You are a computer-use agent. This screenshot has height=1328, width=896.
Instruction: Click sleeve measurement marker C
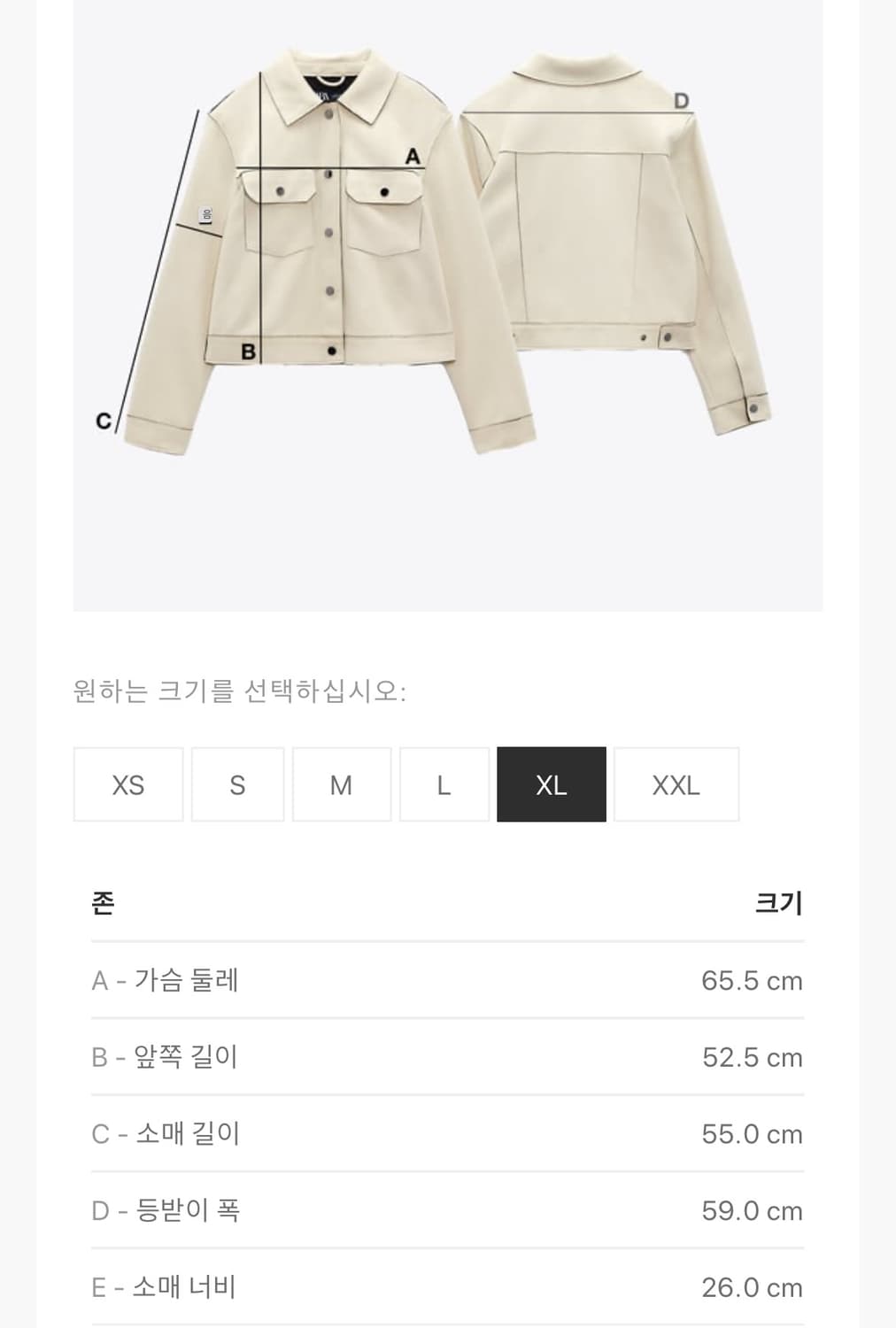102,419
